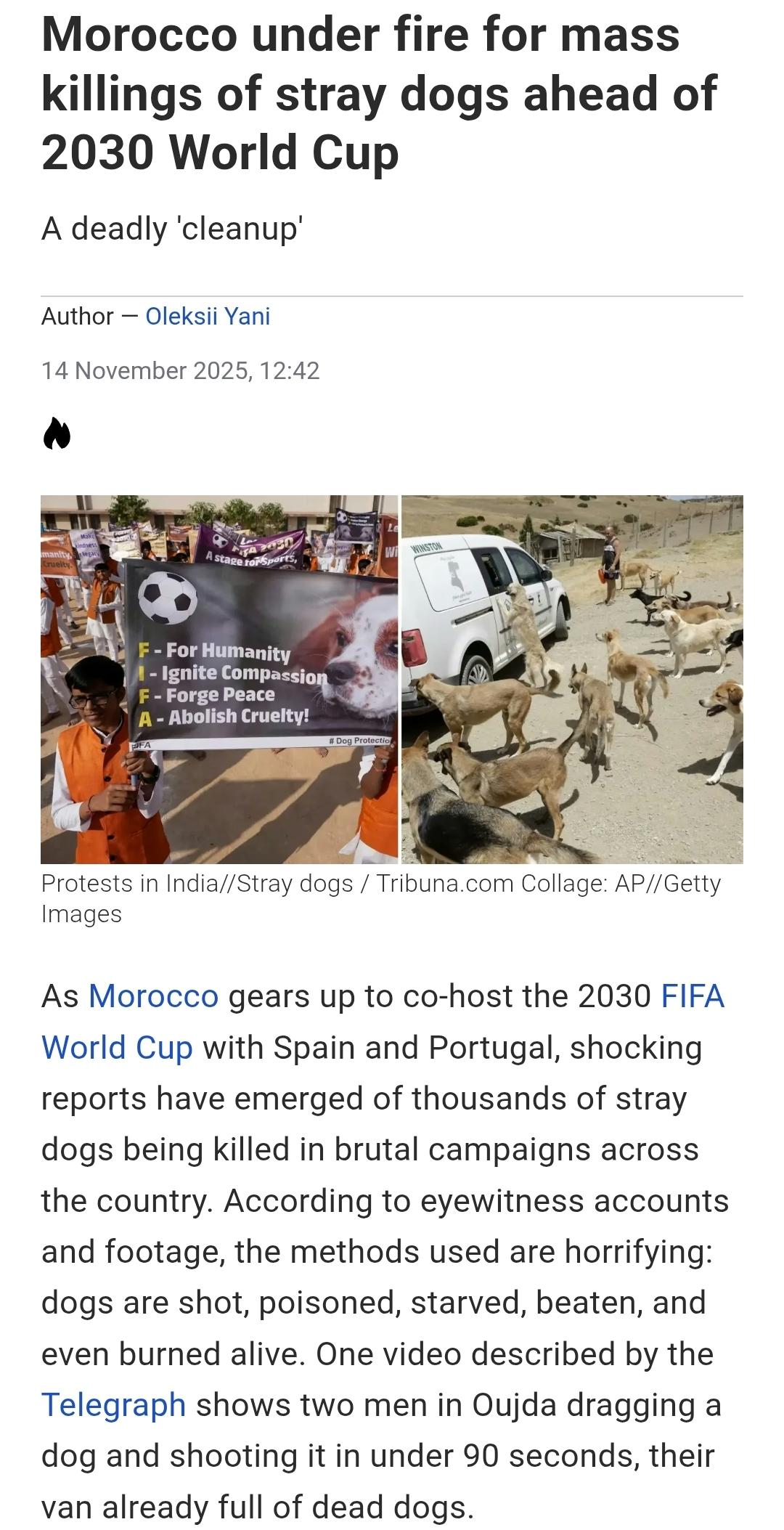The image size is (784, 1530).
Task: View the article's collage image
Action: click(x=392, y=679)
